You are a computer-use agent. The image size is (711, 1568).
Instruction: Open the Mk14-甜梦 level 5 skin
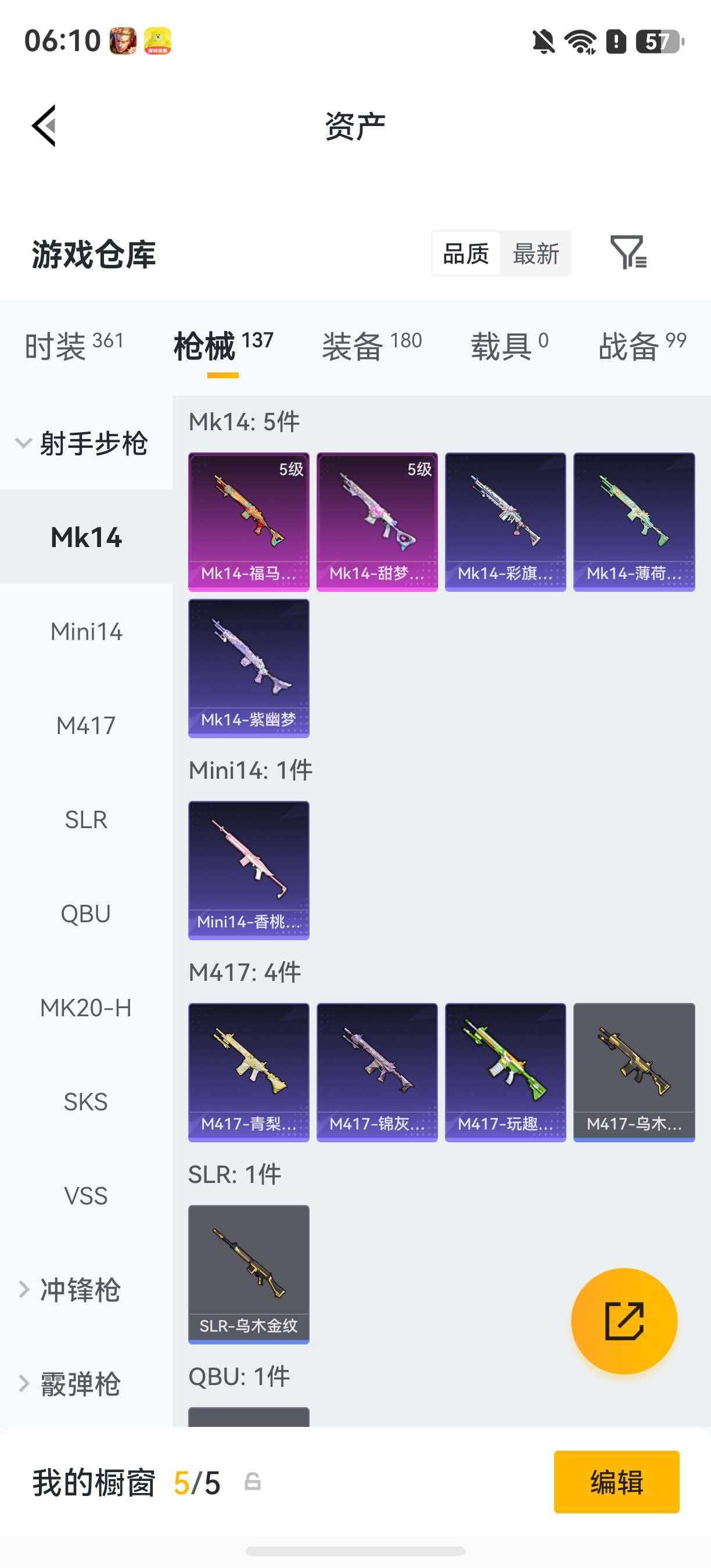[x=377, y=522]
